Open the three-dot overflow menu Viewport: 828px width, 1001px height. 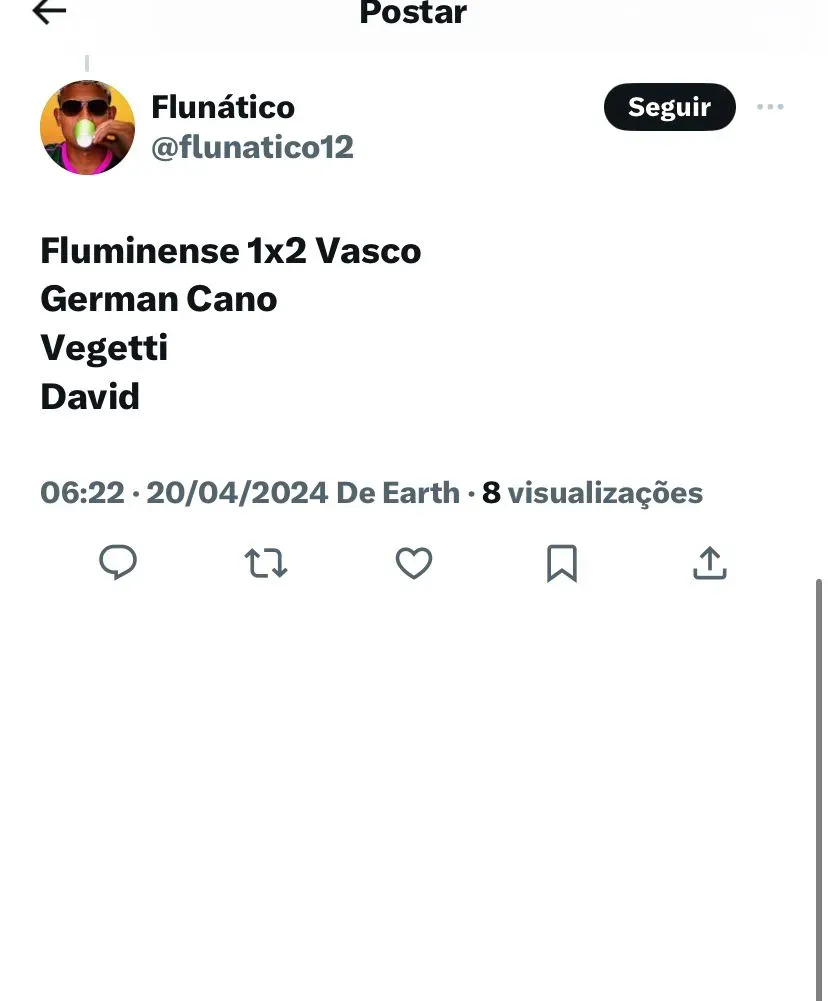point(770,107)
